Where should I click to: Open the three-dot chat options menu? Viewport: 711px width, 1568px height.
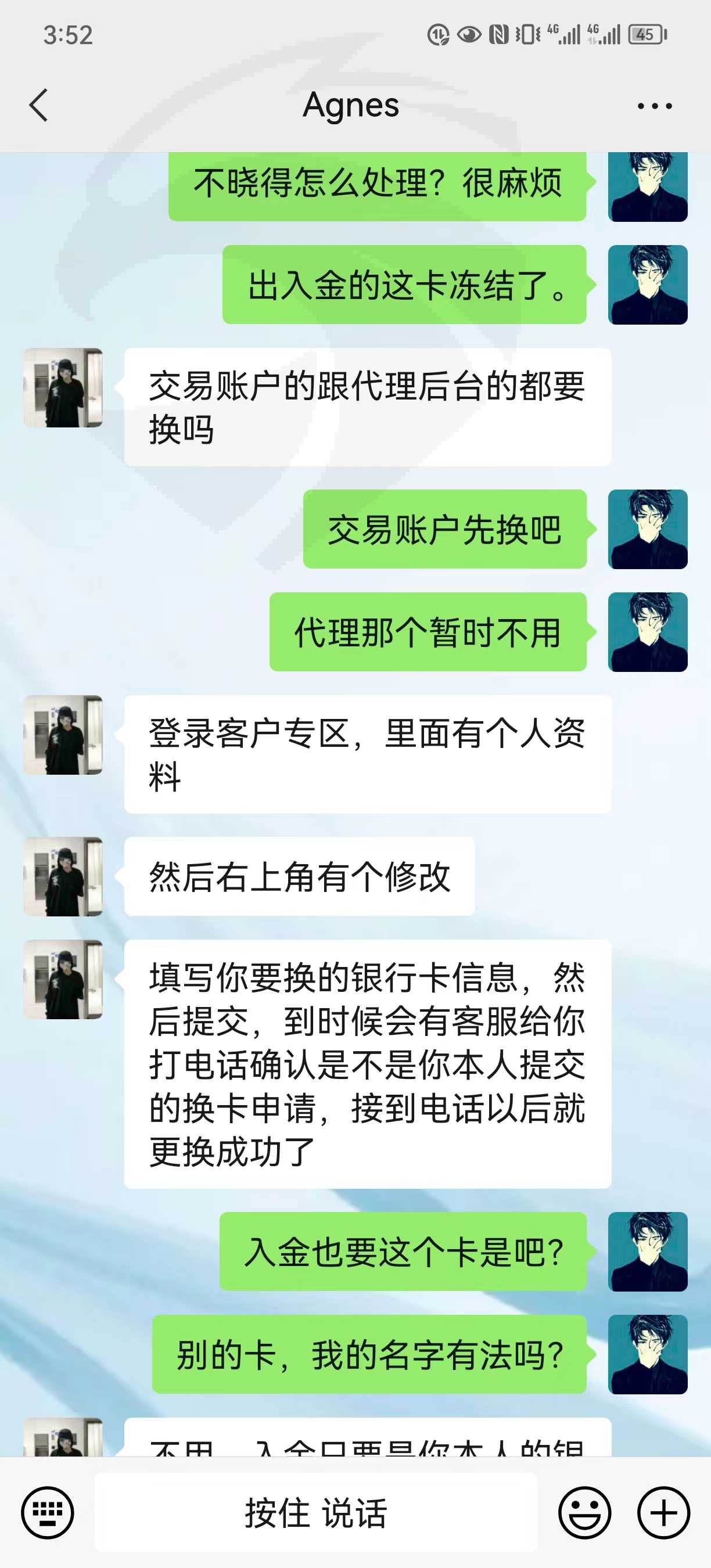pos(655,106)
